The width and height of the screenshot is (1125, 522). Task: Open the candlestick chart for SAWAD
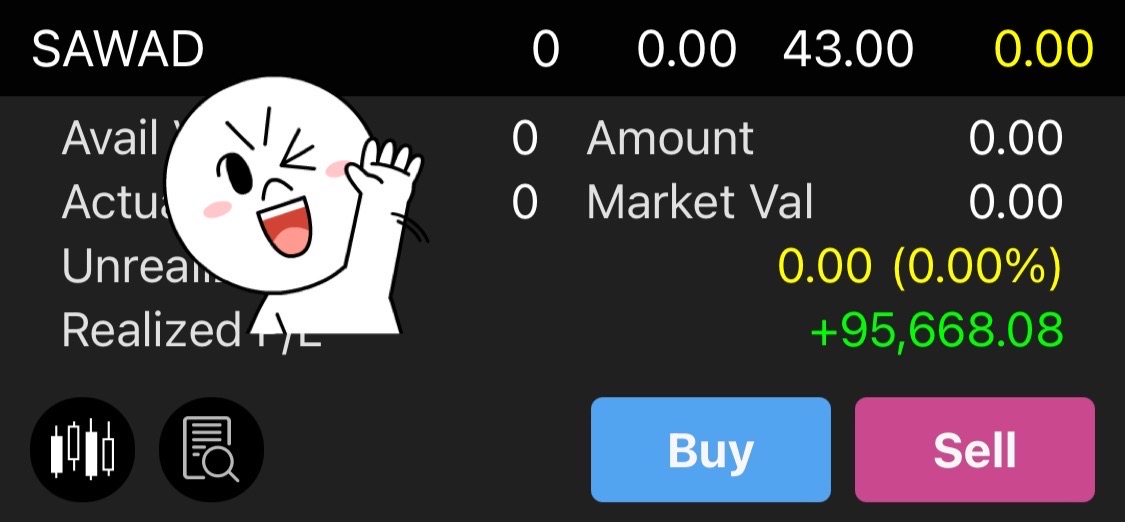[x=84, y=450]
